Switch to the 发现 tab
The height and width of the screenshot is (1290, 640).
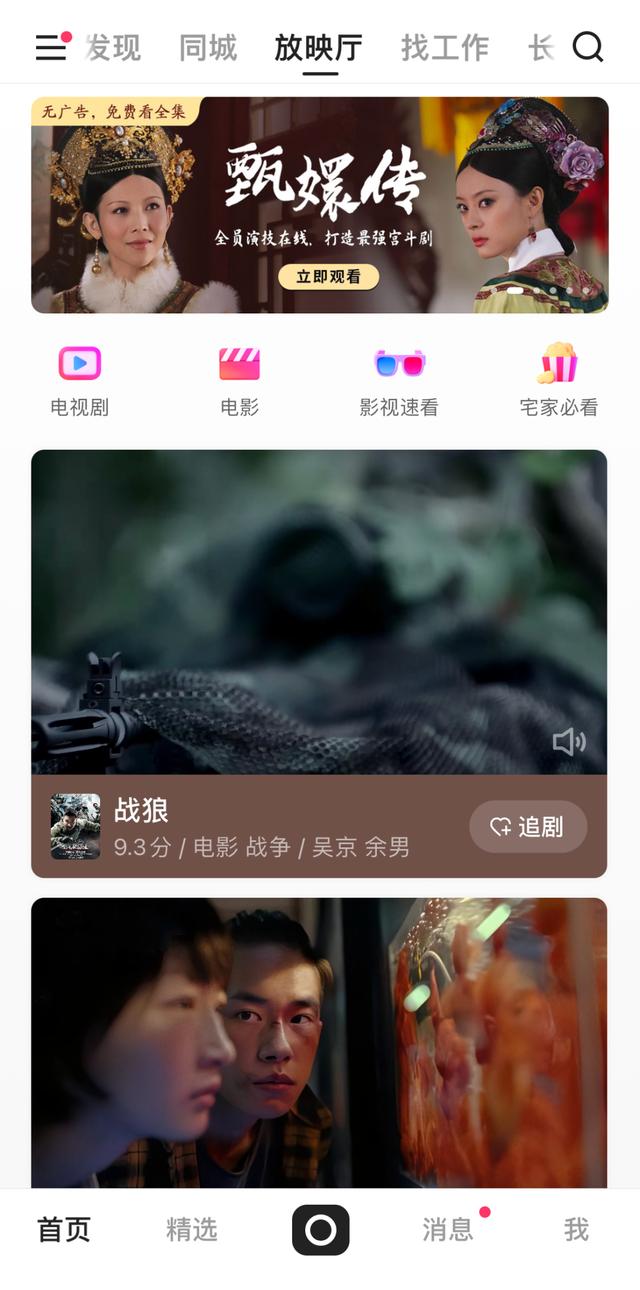(113, 47)
